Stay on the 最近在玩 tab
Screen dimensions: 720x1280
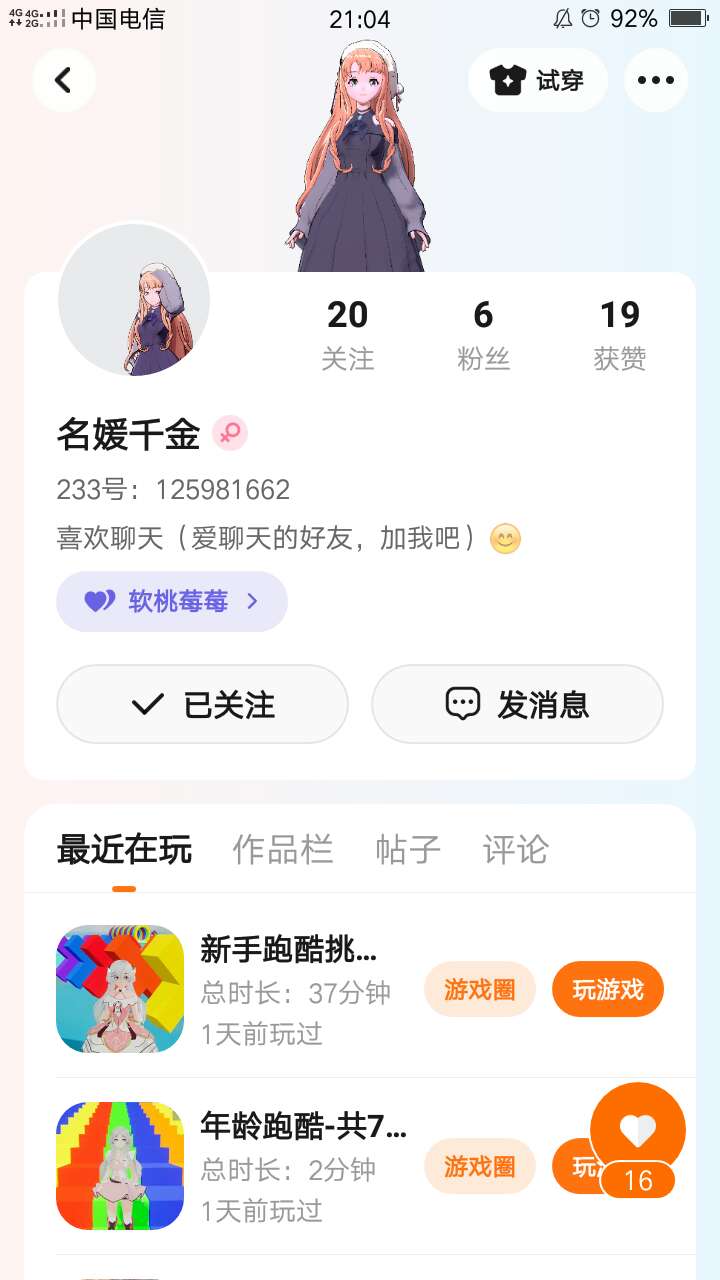pos(124,850)
